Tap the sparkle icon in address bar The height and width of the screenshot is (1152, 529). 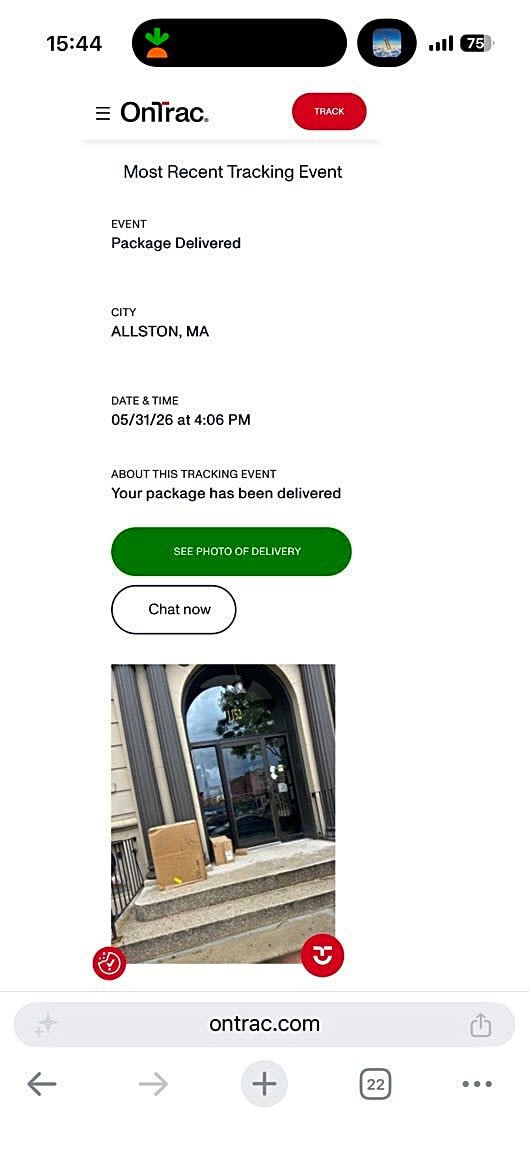pyautogui.click(x=46, y=1025)
